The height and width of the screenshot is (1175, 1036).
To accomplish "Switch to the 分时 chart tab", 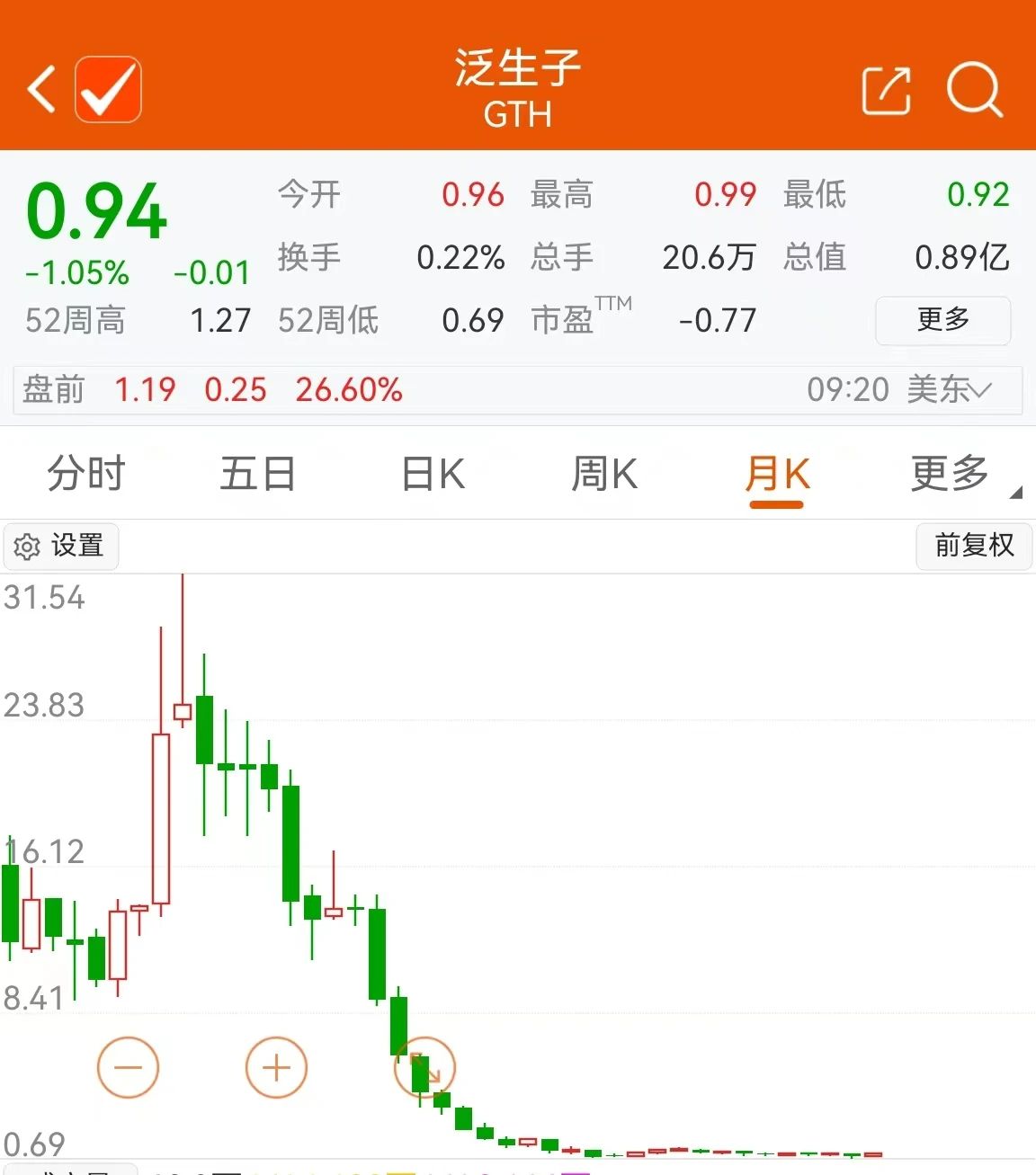I will [x=86, y=474].
